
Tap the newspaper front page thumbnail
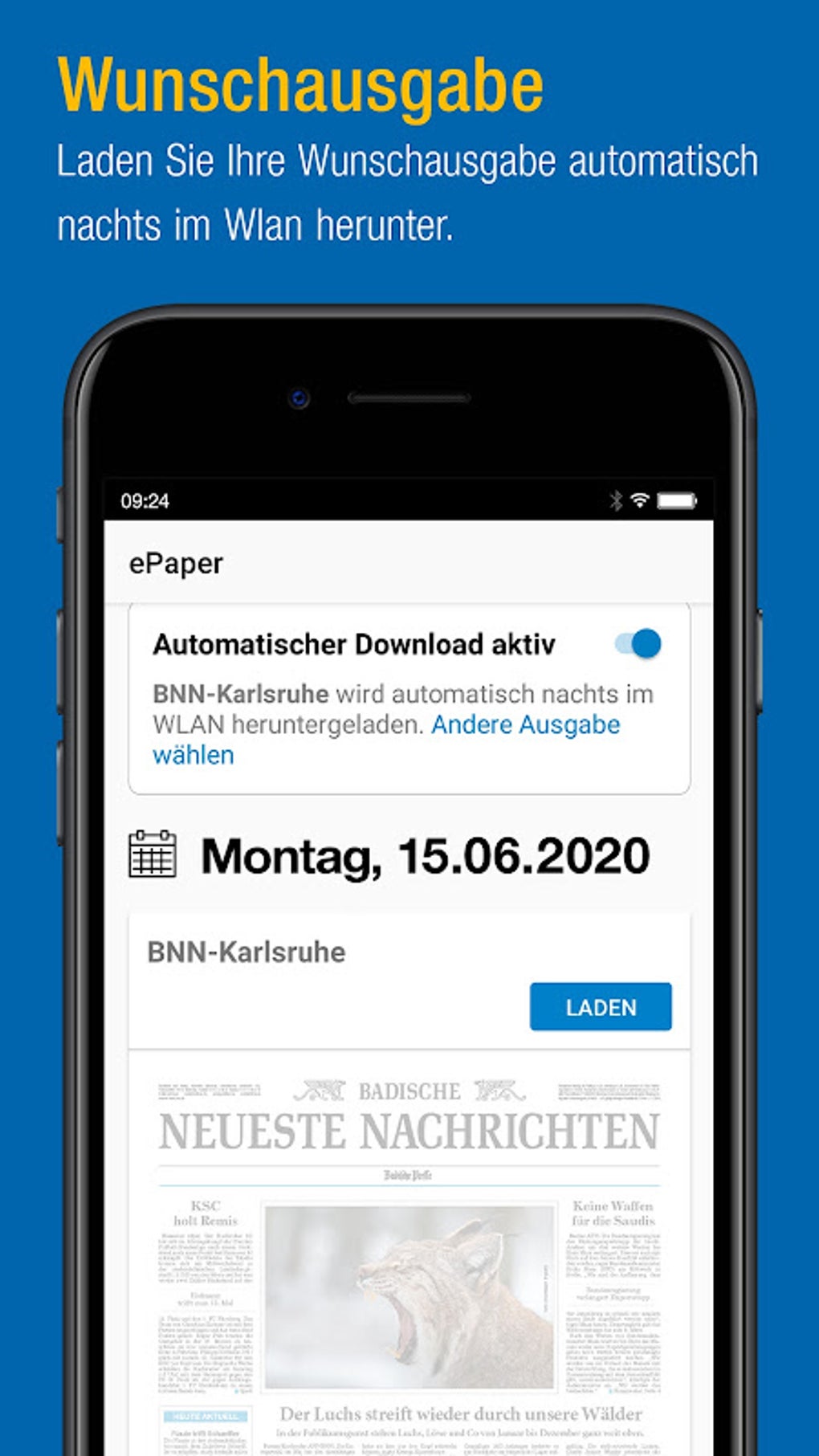click(x=409, y=1253)
